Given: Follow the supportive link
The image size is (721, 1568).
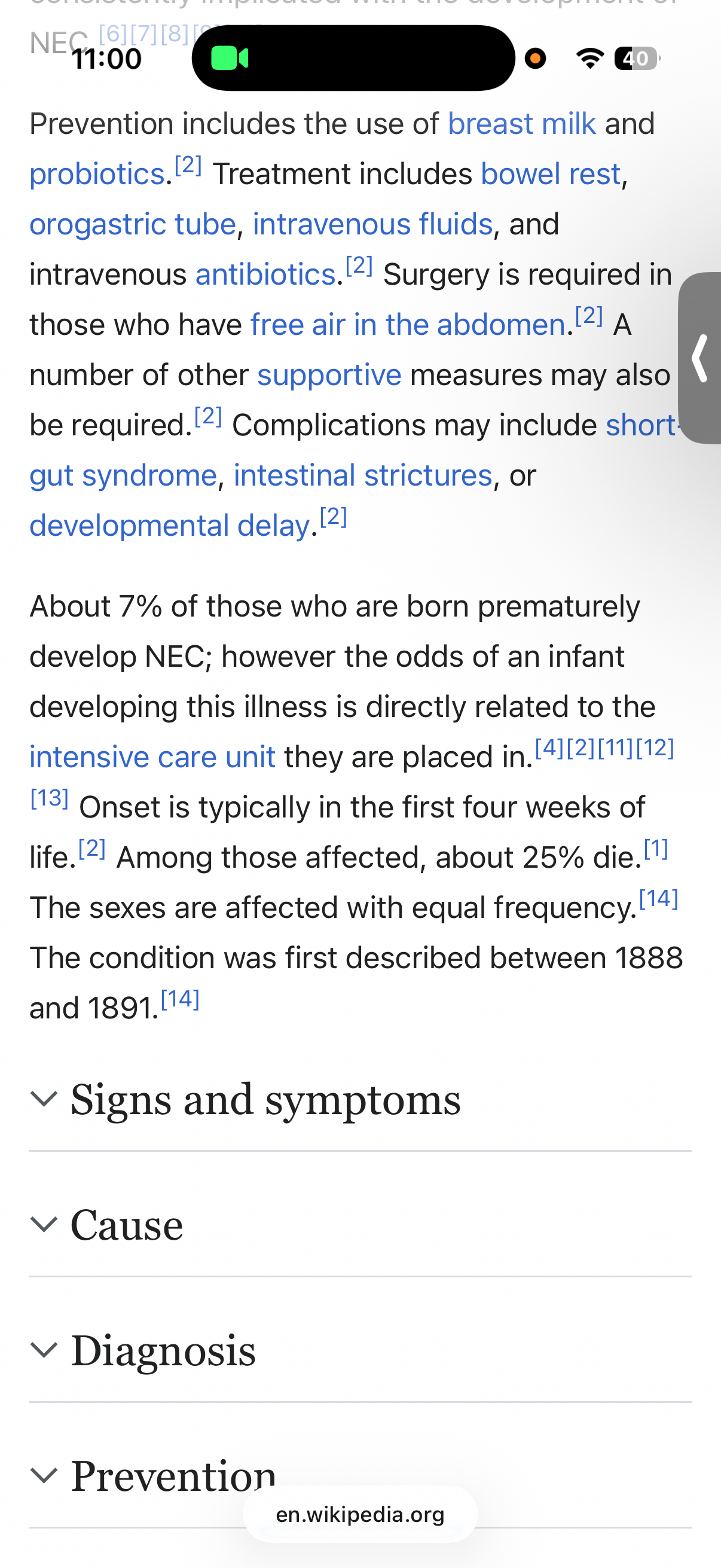Looking at the screenshot, I should tap(329, 376).
